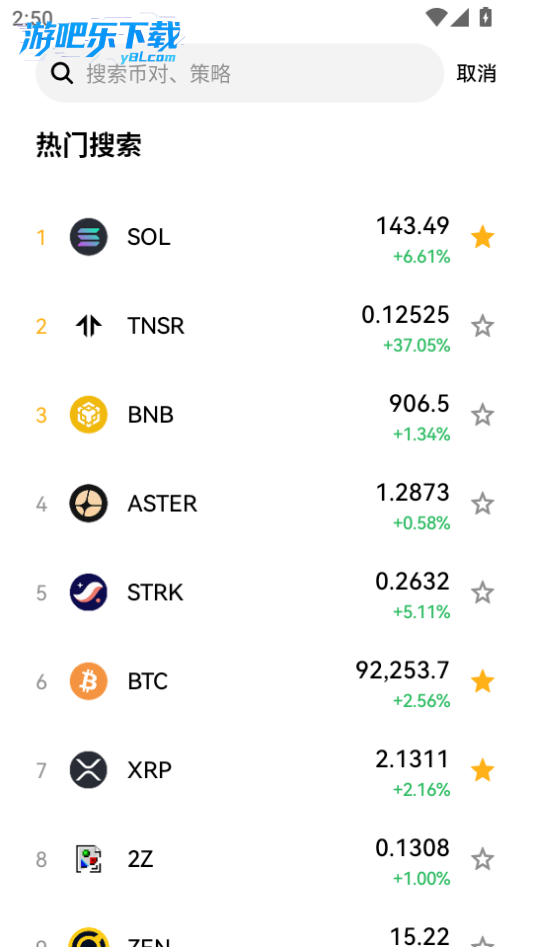Unstar BTC from favorites
The height and width of the screenshot is (948, 533).
[x=482, y=681]
